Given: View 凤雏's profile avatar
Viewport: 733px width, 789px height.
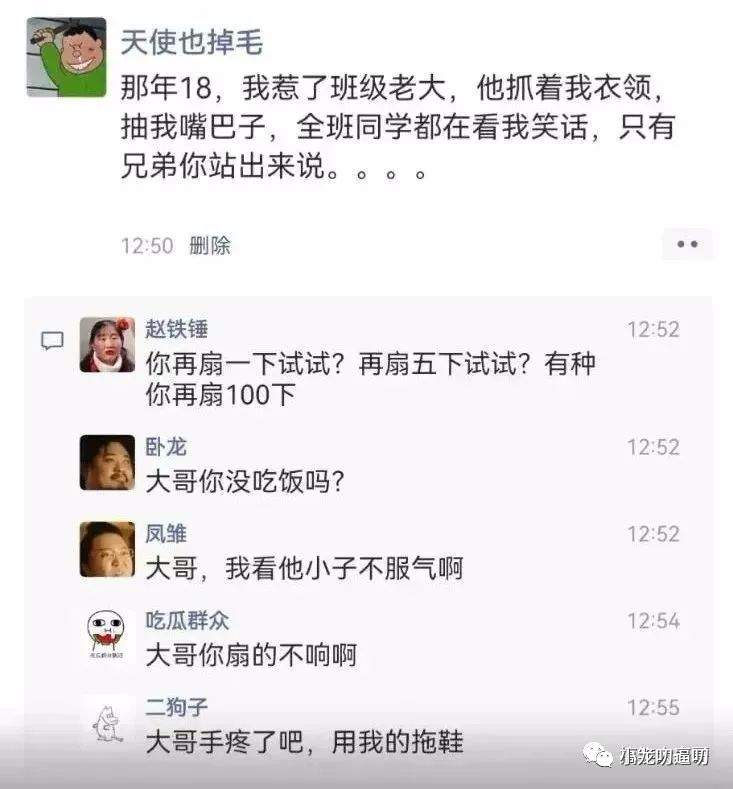Looking at the screenshot, I should (x=107, y=549).
